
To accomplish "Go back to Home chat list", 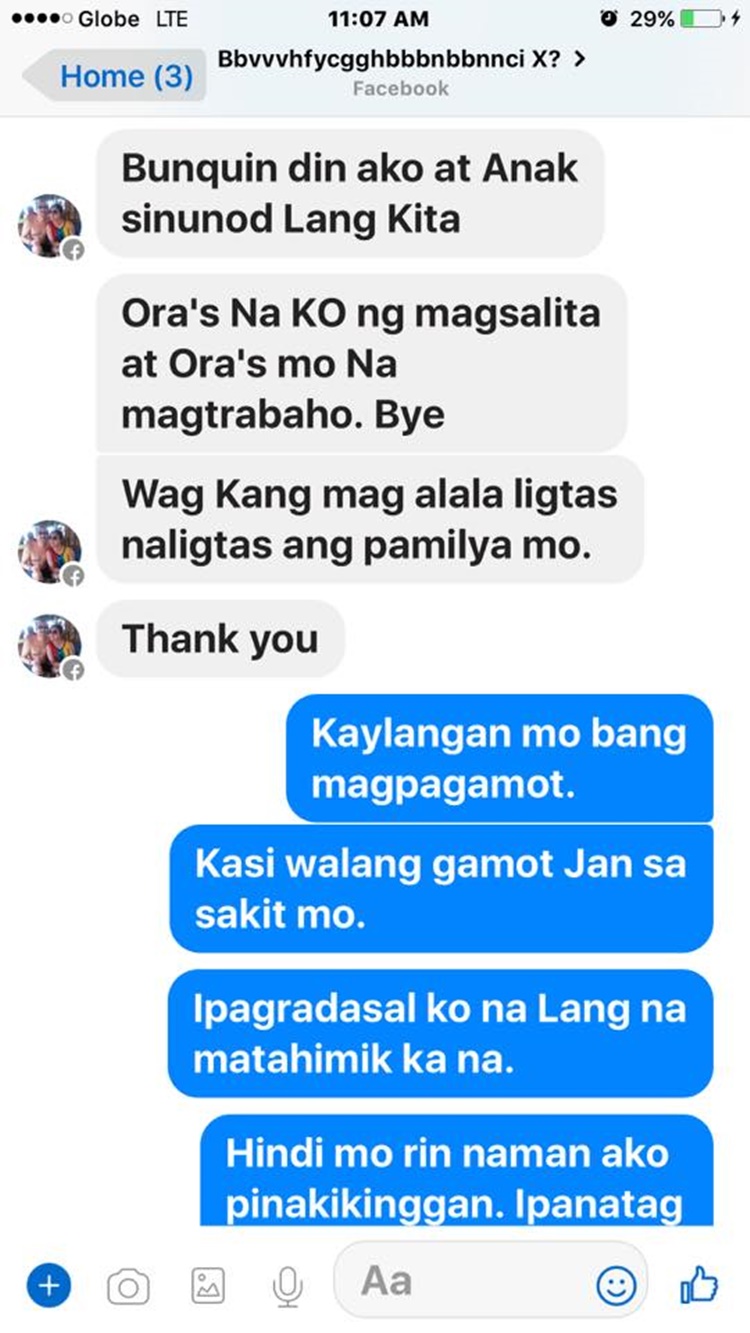I will click(x=115, y=77).
